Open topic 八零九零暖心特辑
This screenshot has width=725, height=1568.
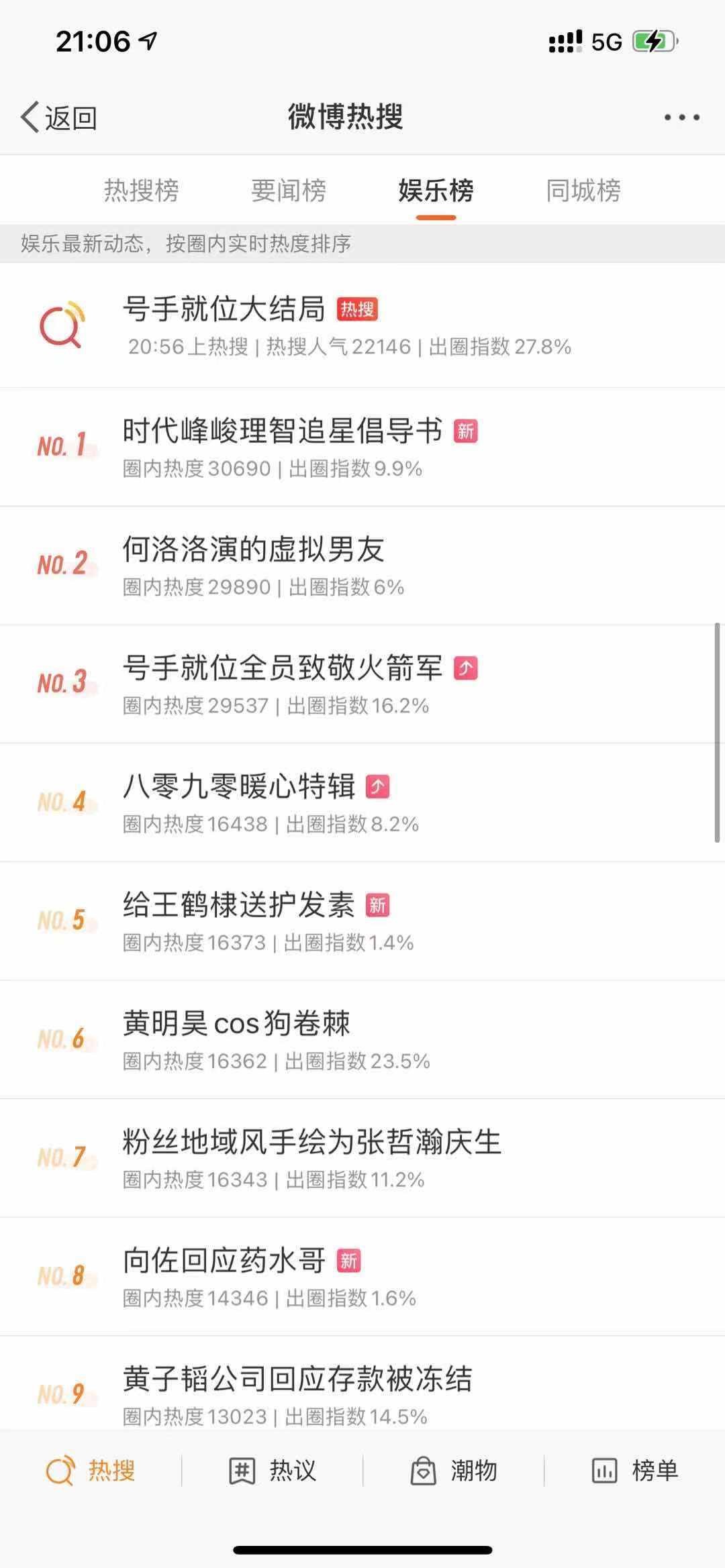coord(239,786)
